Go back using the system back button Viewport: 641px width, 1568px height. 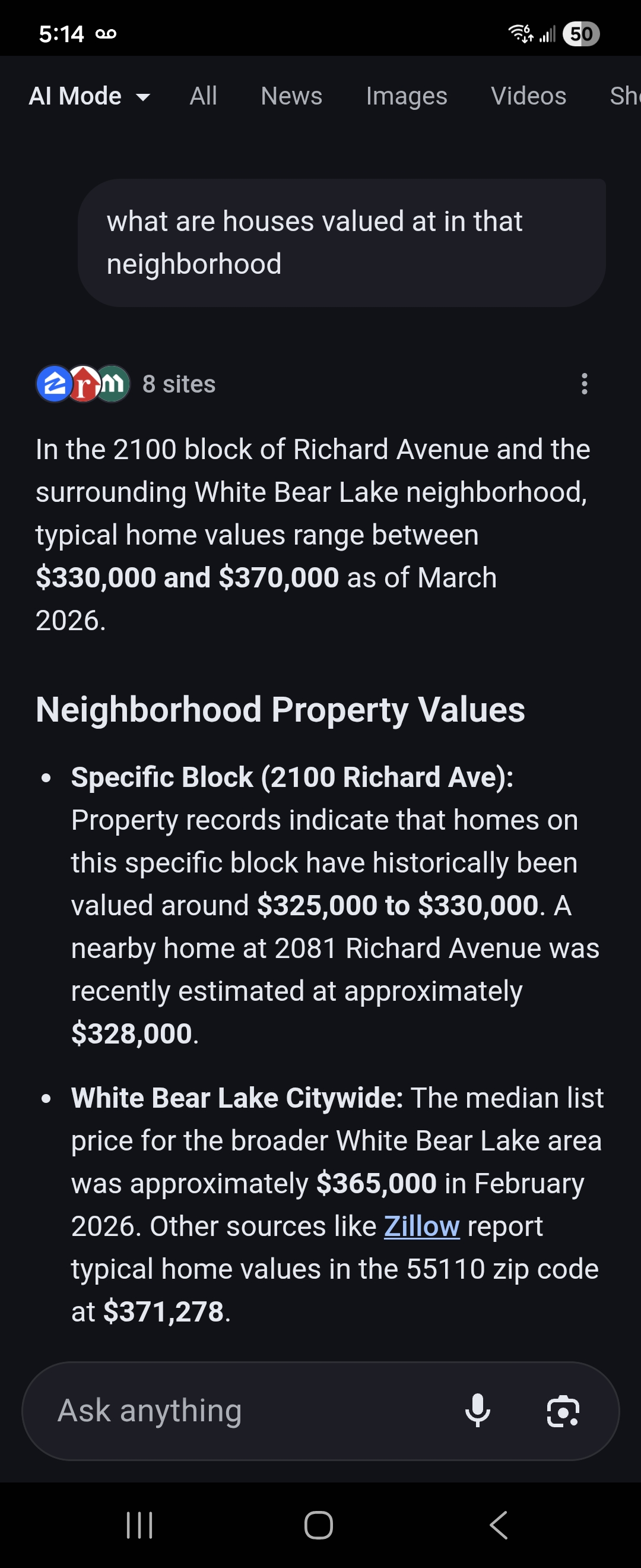click(x=499, y=1525)
